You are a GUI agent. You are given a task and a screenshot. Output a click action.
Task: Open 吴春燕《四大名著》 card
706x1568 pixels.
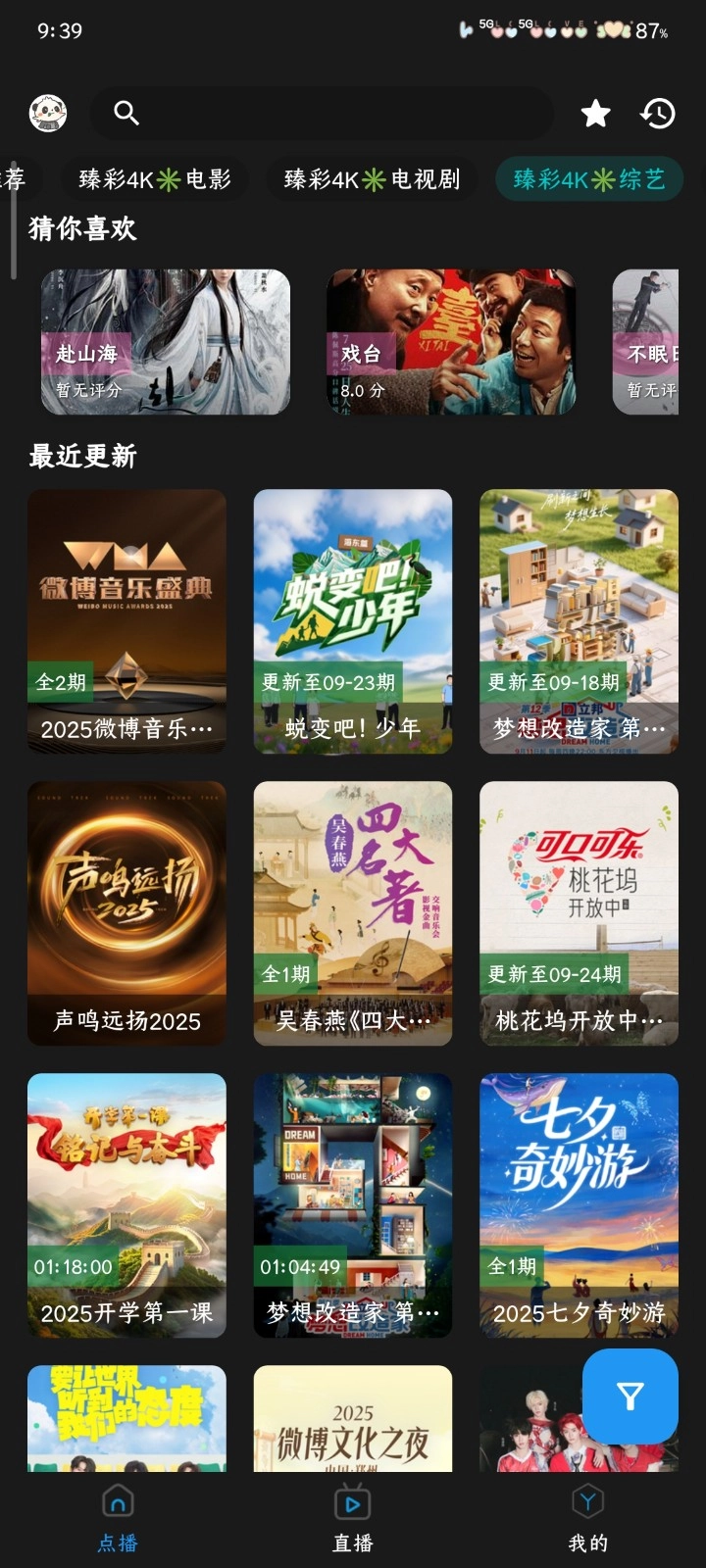point(353,913)
